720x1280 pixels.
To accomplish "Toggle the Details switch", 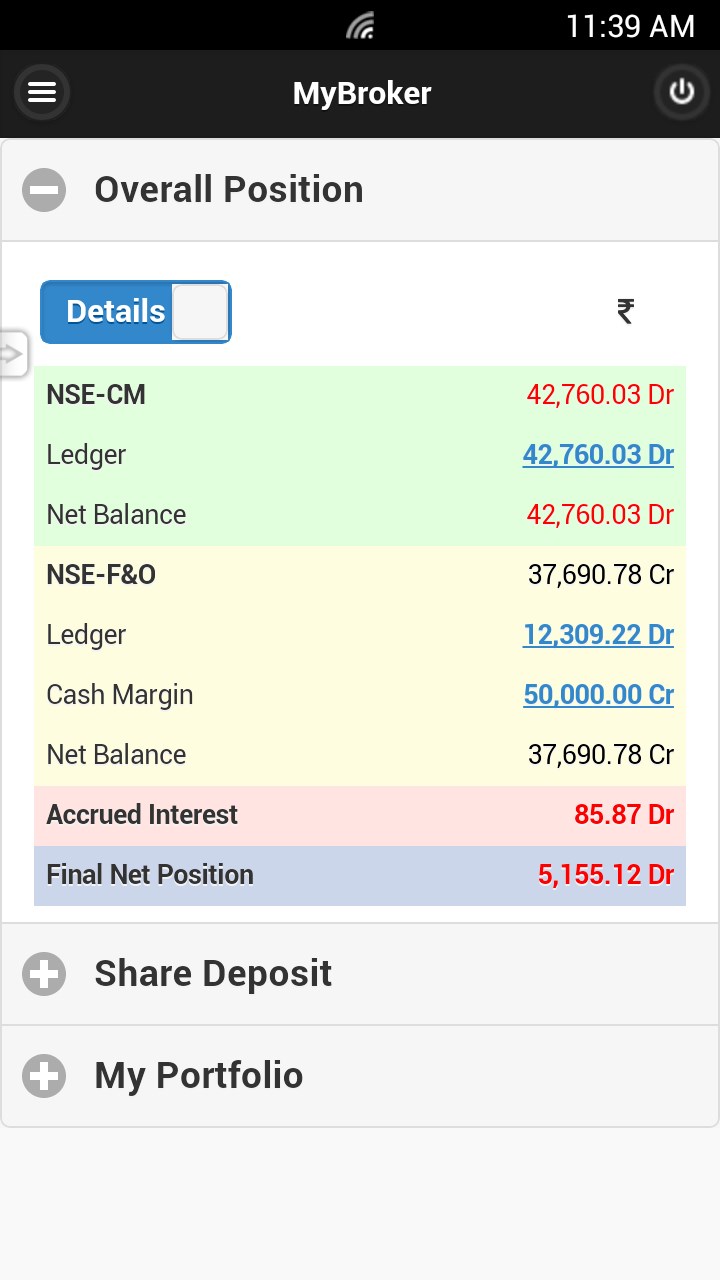I will [136, 312].
